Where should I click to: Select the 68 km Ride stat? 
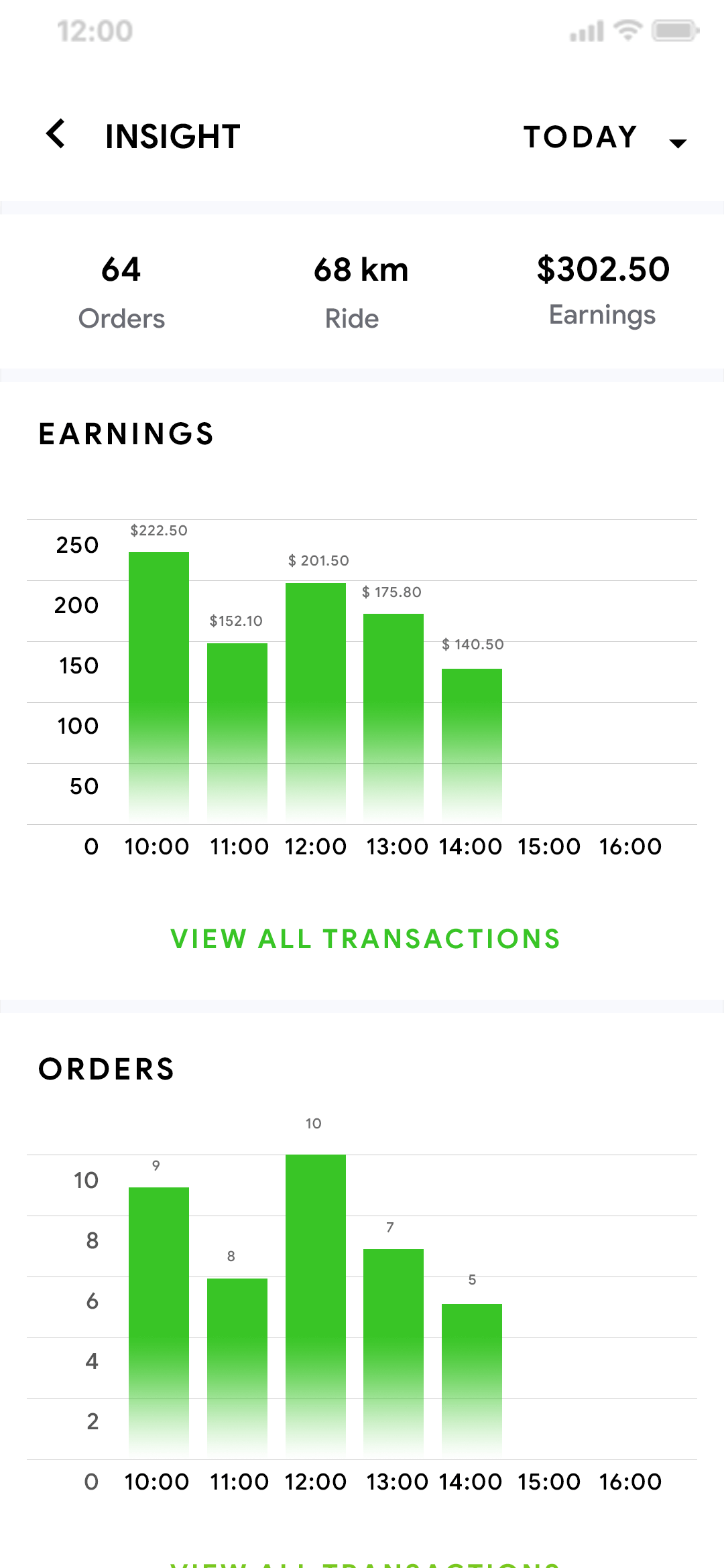[x=361, y=288]
